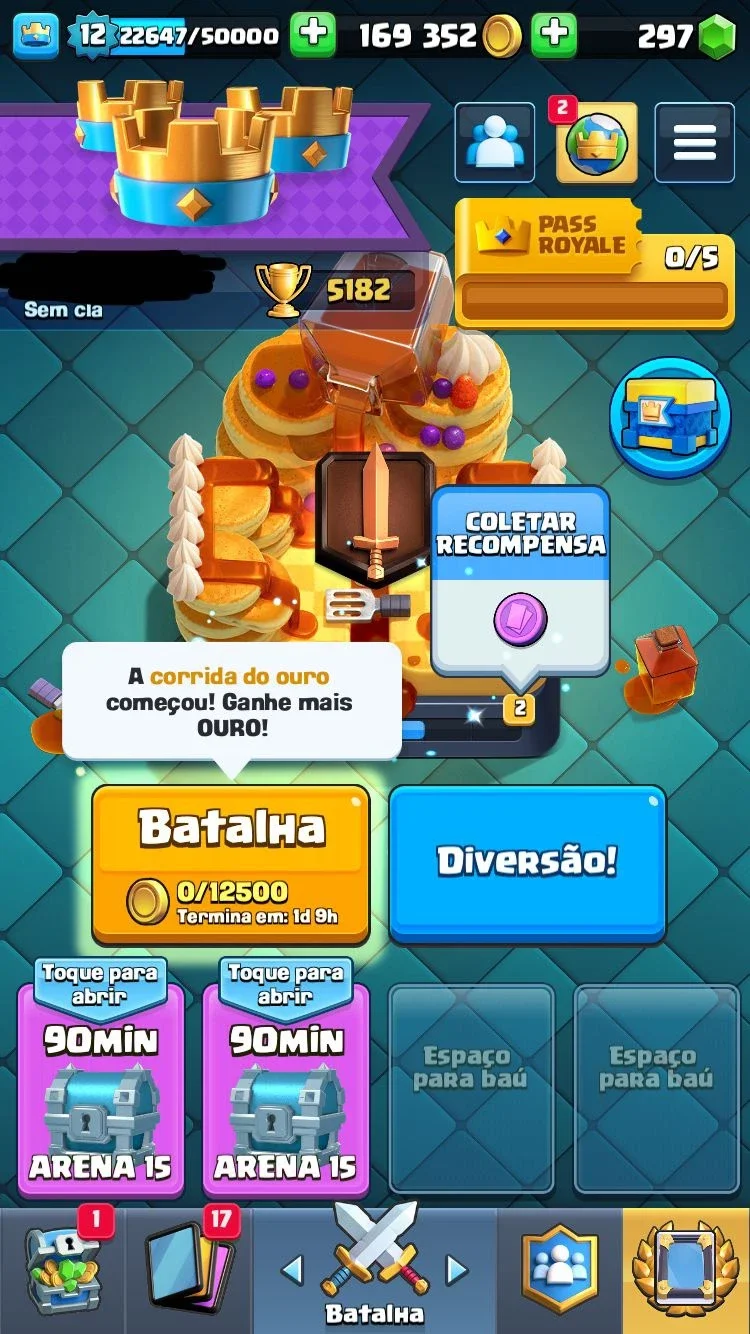The image size is (750, 1334).
Task: Open the hamburger menu
Action: point(694,143)
